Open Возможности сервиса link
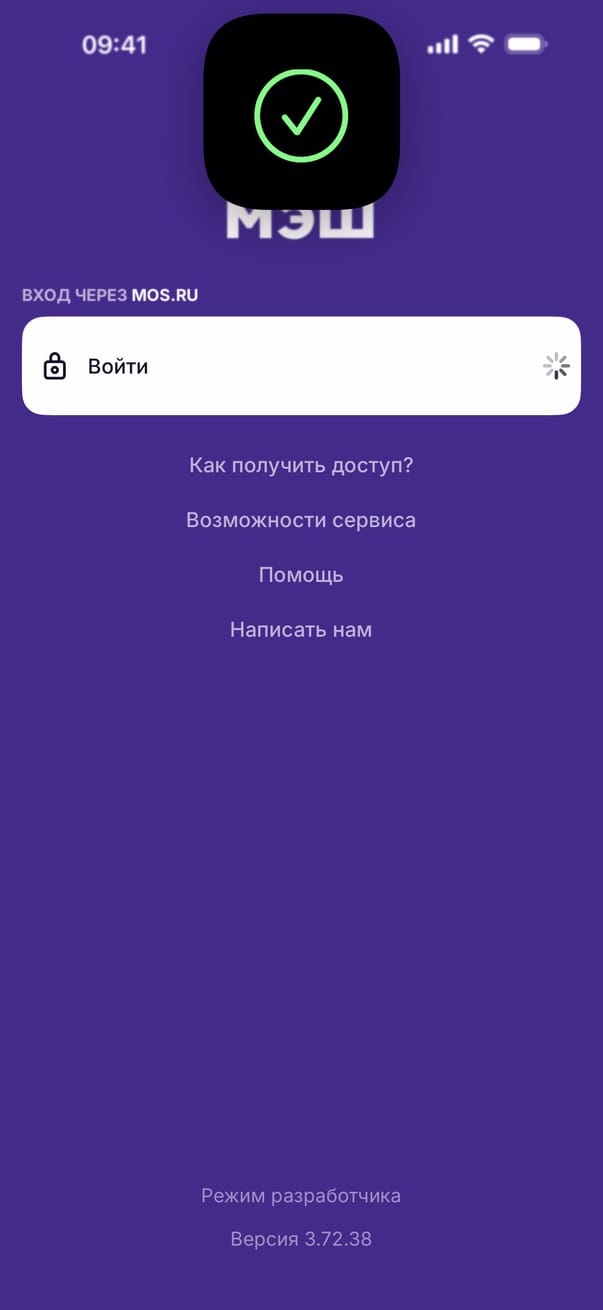 pos(301,520)
